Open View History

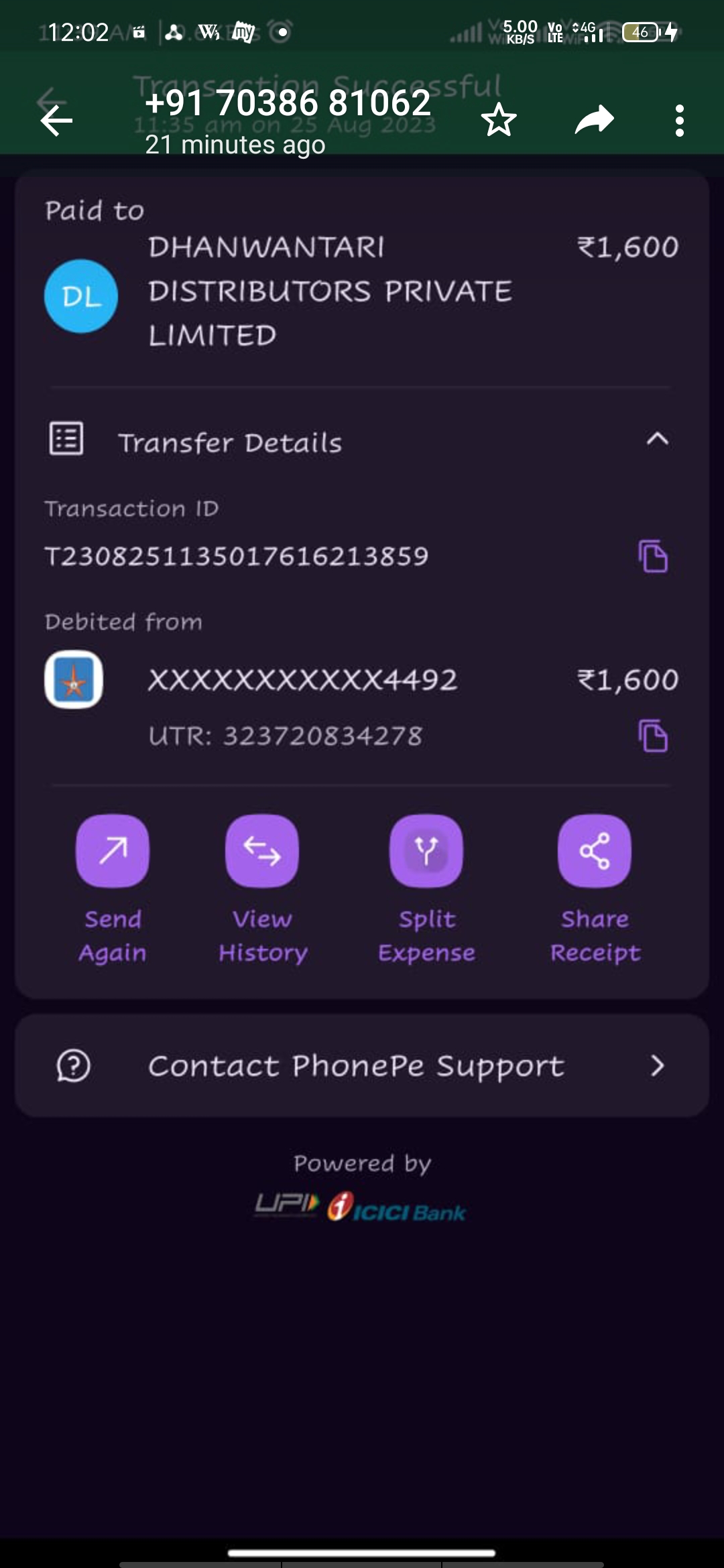point(263,889)
